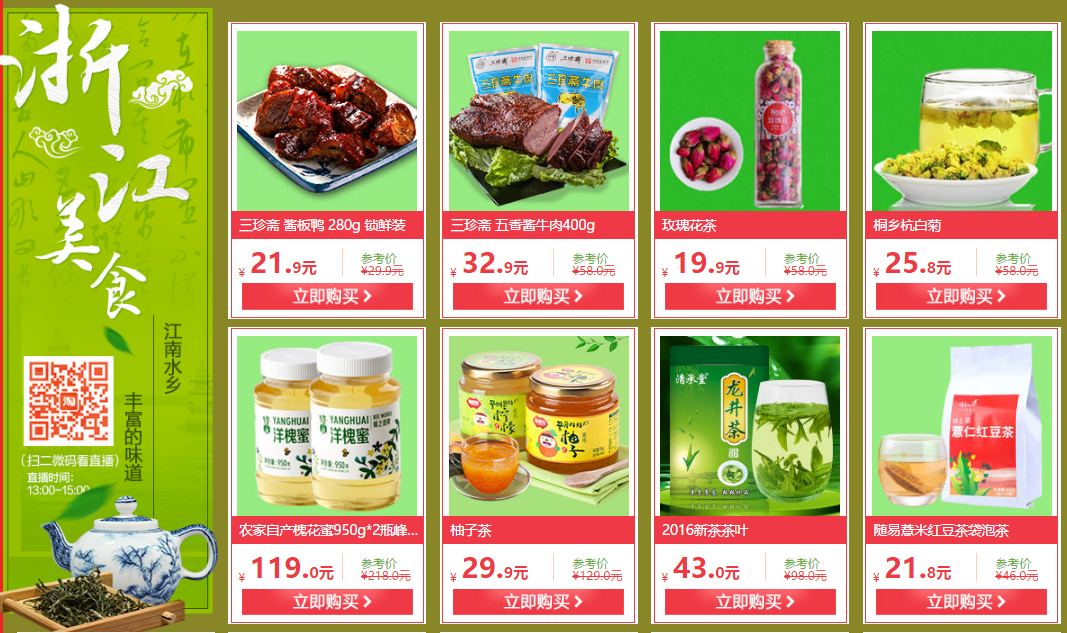Buy the 2016新茶茶叶 now
Viewport: 1067px width, 633px height.
point(750,602)
